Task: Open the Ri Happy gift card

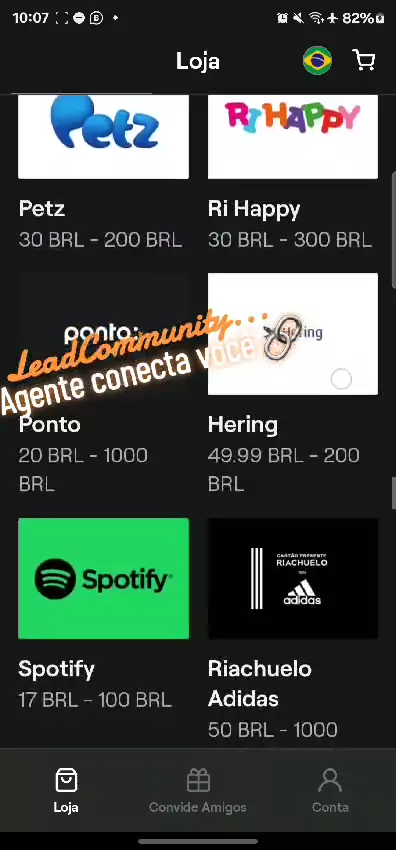Action: 293,137
